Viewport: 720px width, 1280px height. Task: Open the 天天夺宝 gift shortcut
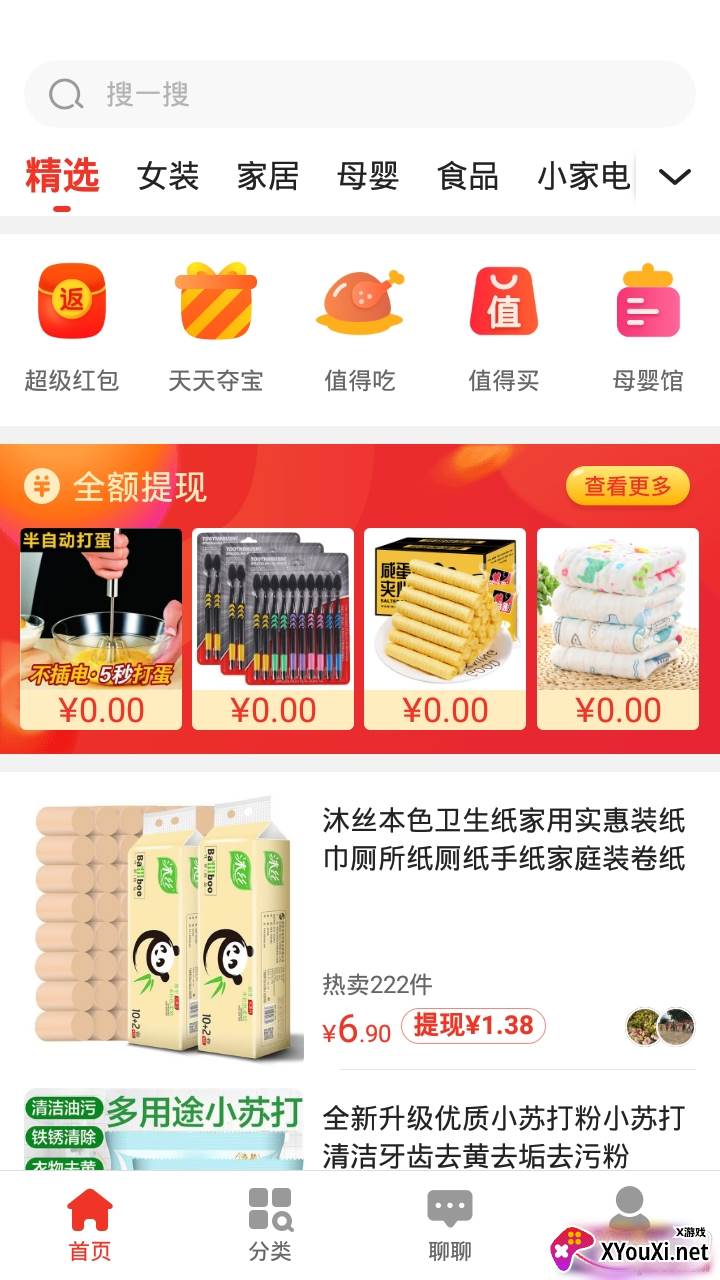[216, 327]
